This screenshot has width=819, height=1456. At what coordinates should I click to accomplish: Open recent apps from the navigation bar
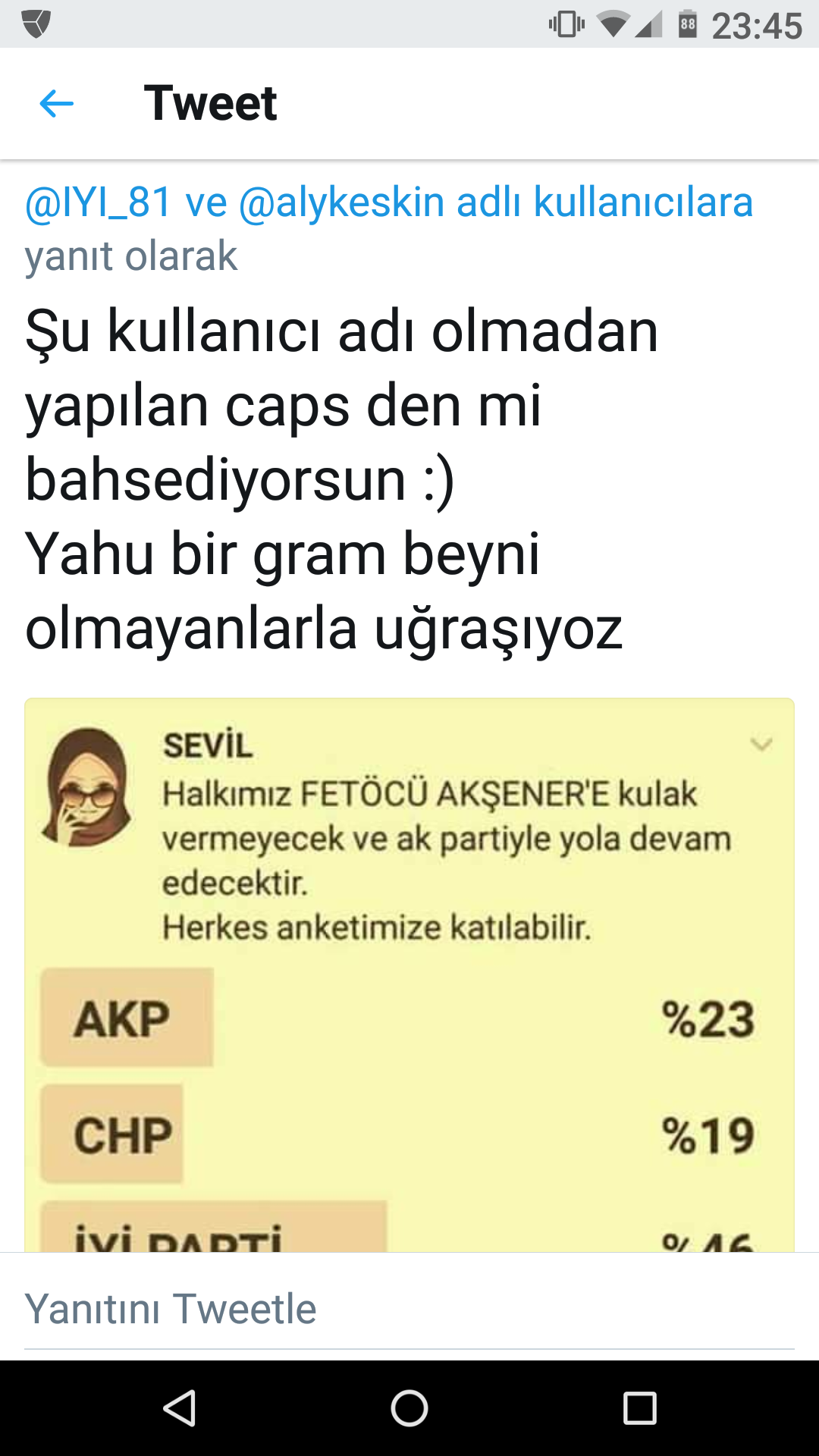[x=639, y=1409]
